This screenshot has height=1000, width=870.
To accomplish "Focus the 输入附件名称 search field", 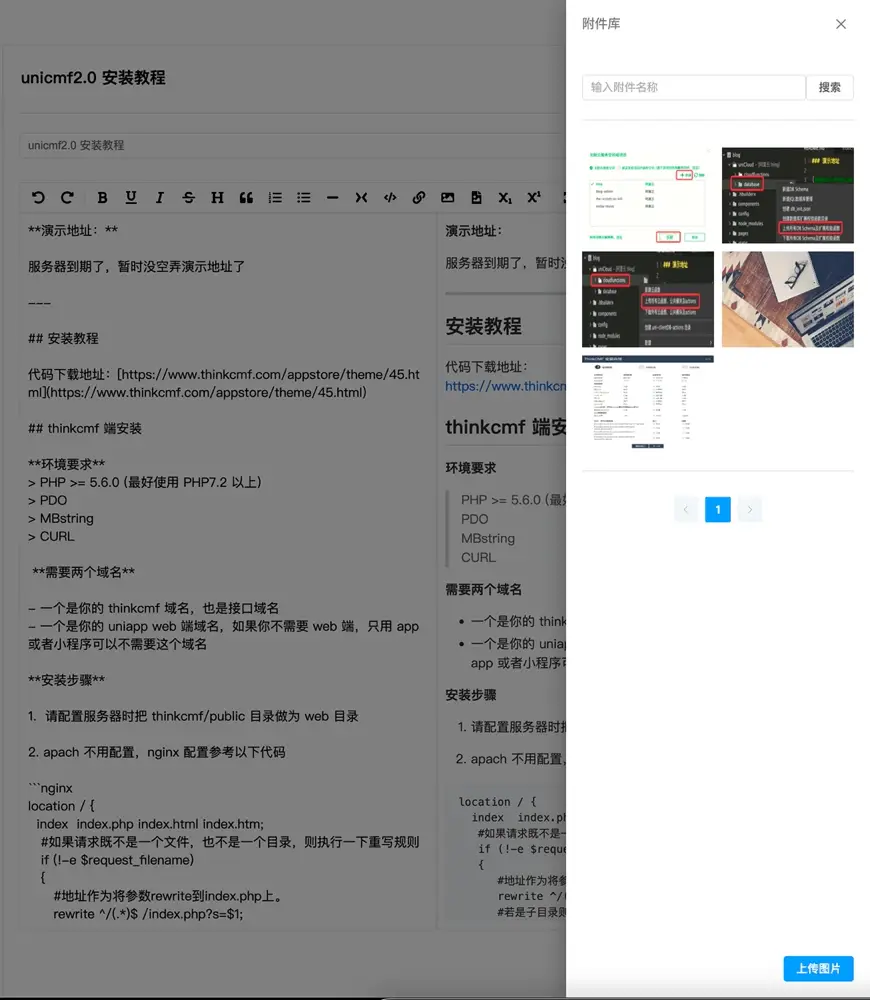I will click(x=693, y=87).
